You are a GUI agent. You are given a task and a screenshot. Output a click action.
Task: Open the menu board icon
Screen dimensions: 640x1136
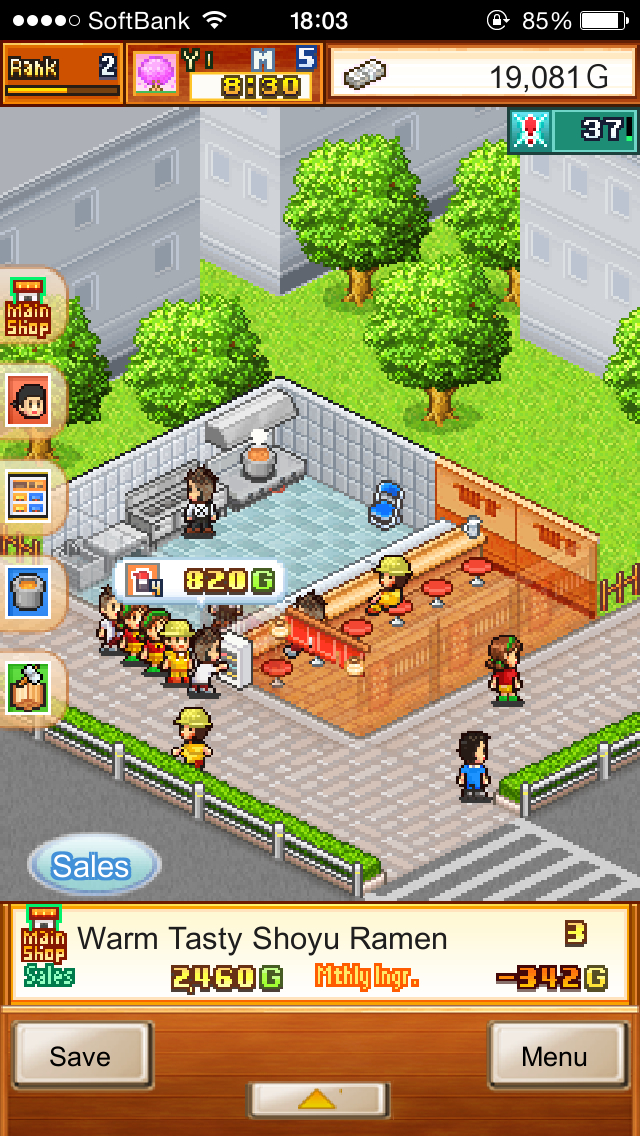tap(29, 497)
